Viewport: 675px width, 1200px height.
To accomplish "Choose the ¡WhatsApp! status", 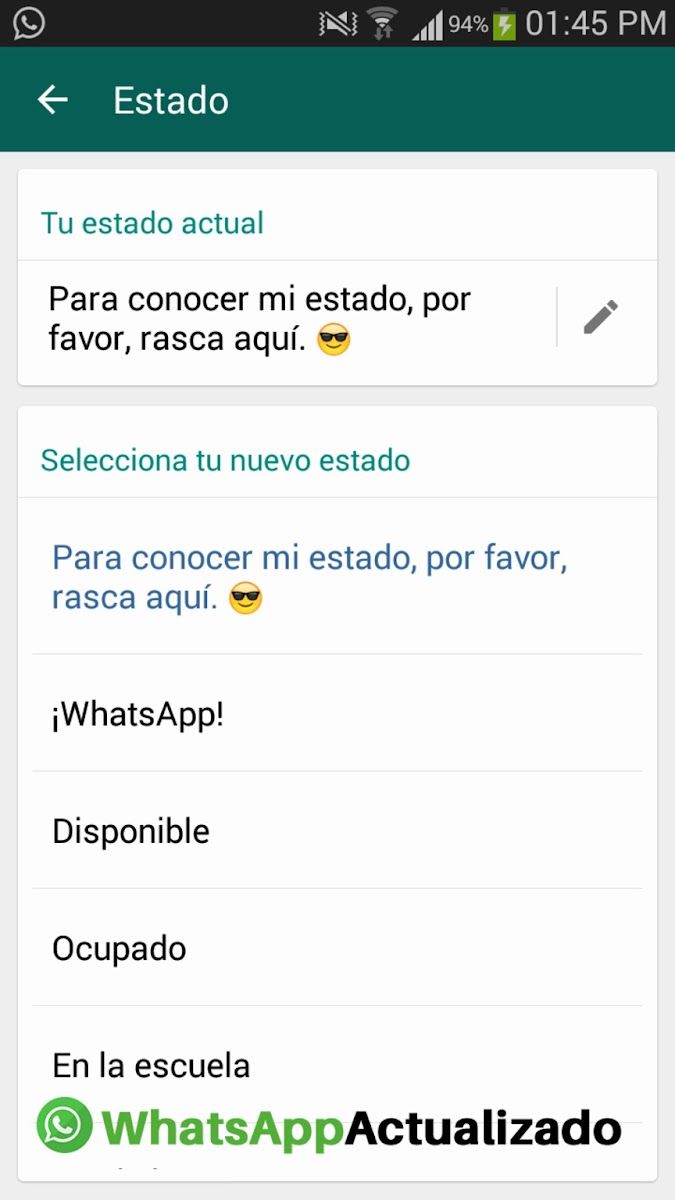I will point(140,715).
